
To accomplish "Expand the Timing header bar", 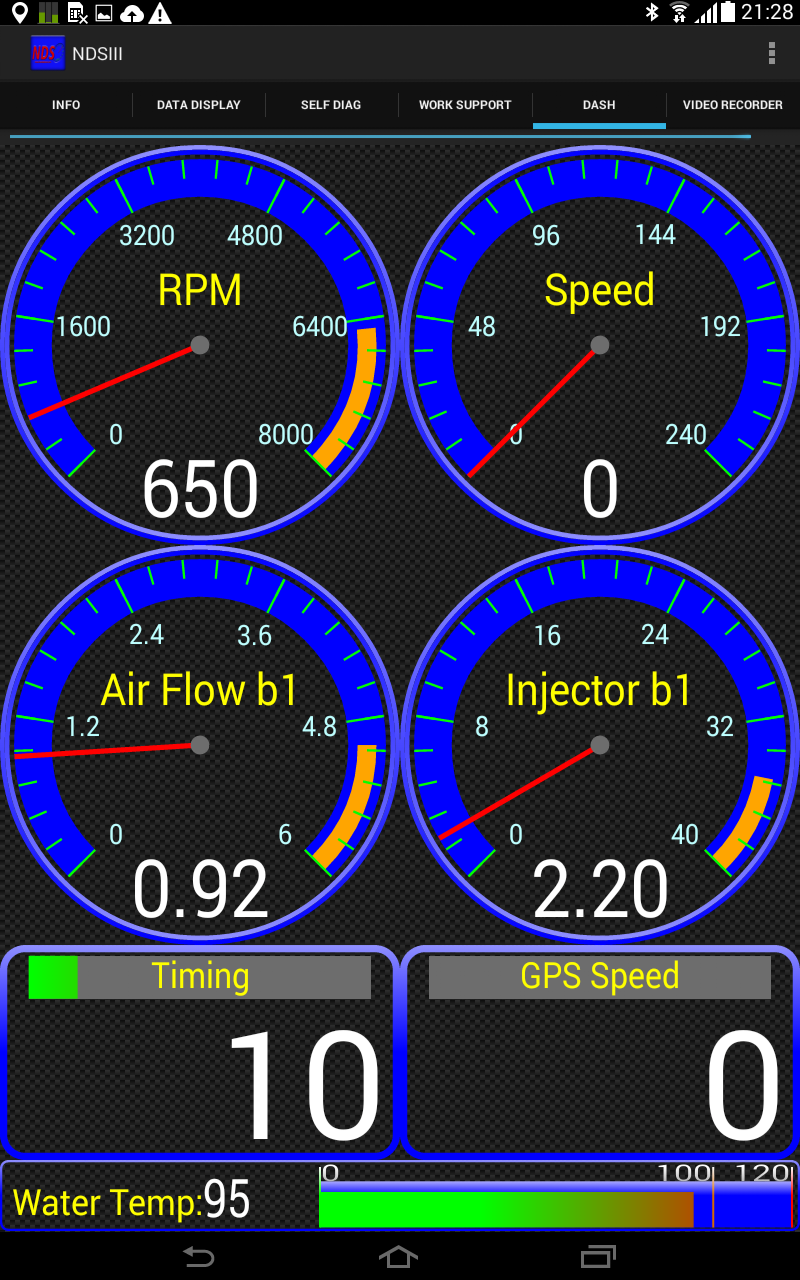I will pos(199,977).
